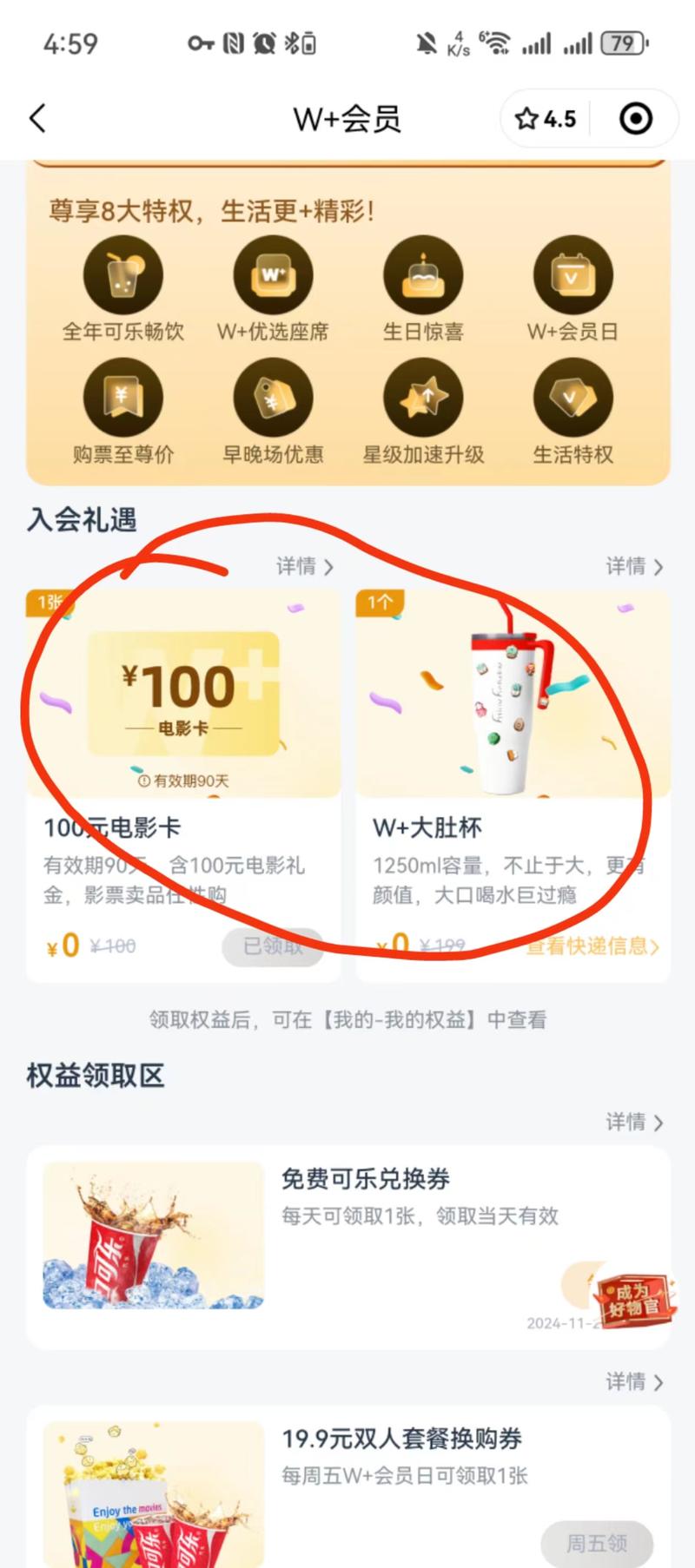Open 详情 above the 100元电影卡 card
This screenshot has width=695, height=1568.
[304, 567]
